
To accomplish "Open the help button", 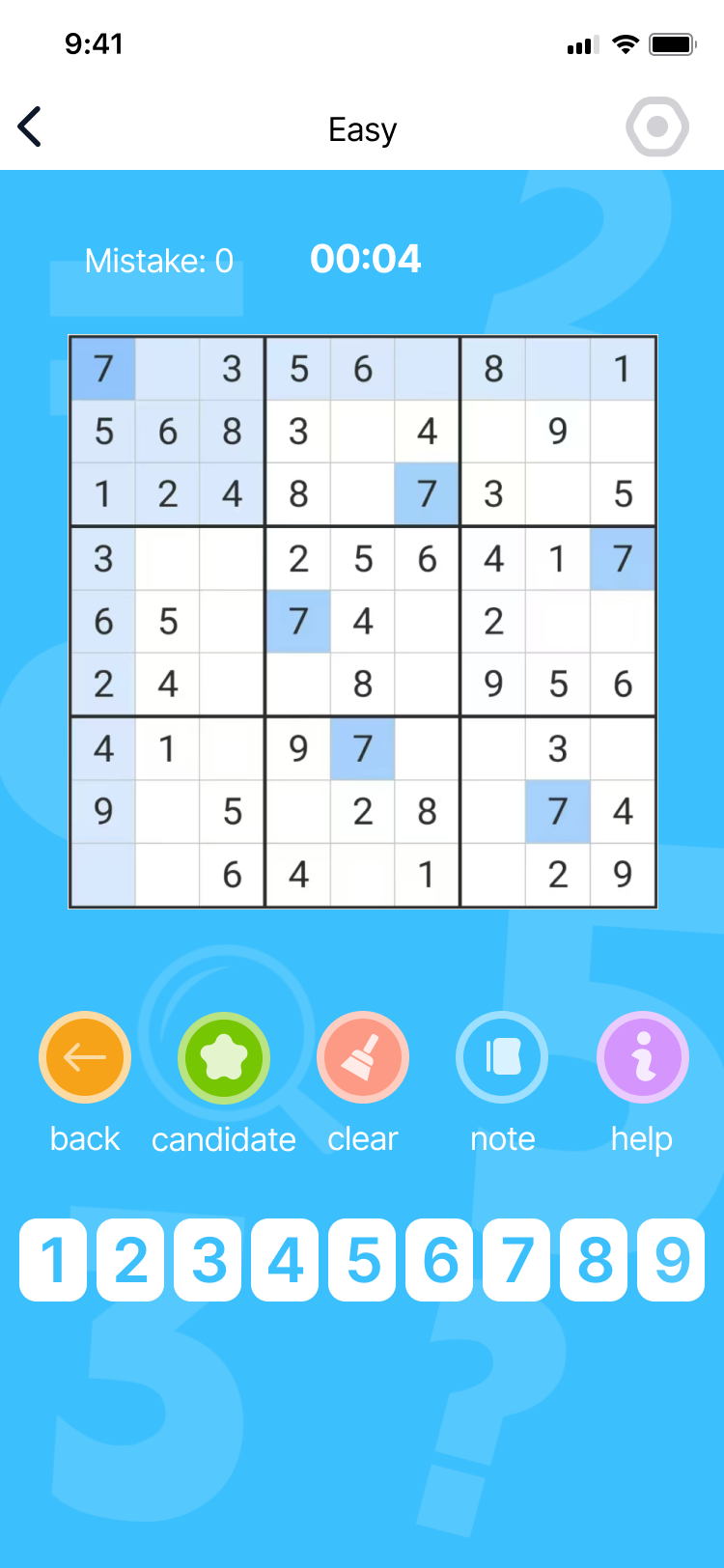I will pyautogui.click(x=642, y=1058).
